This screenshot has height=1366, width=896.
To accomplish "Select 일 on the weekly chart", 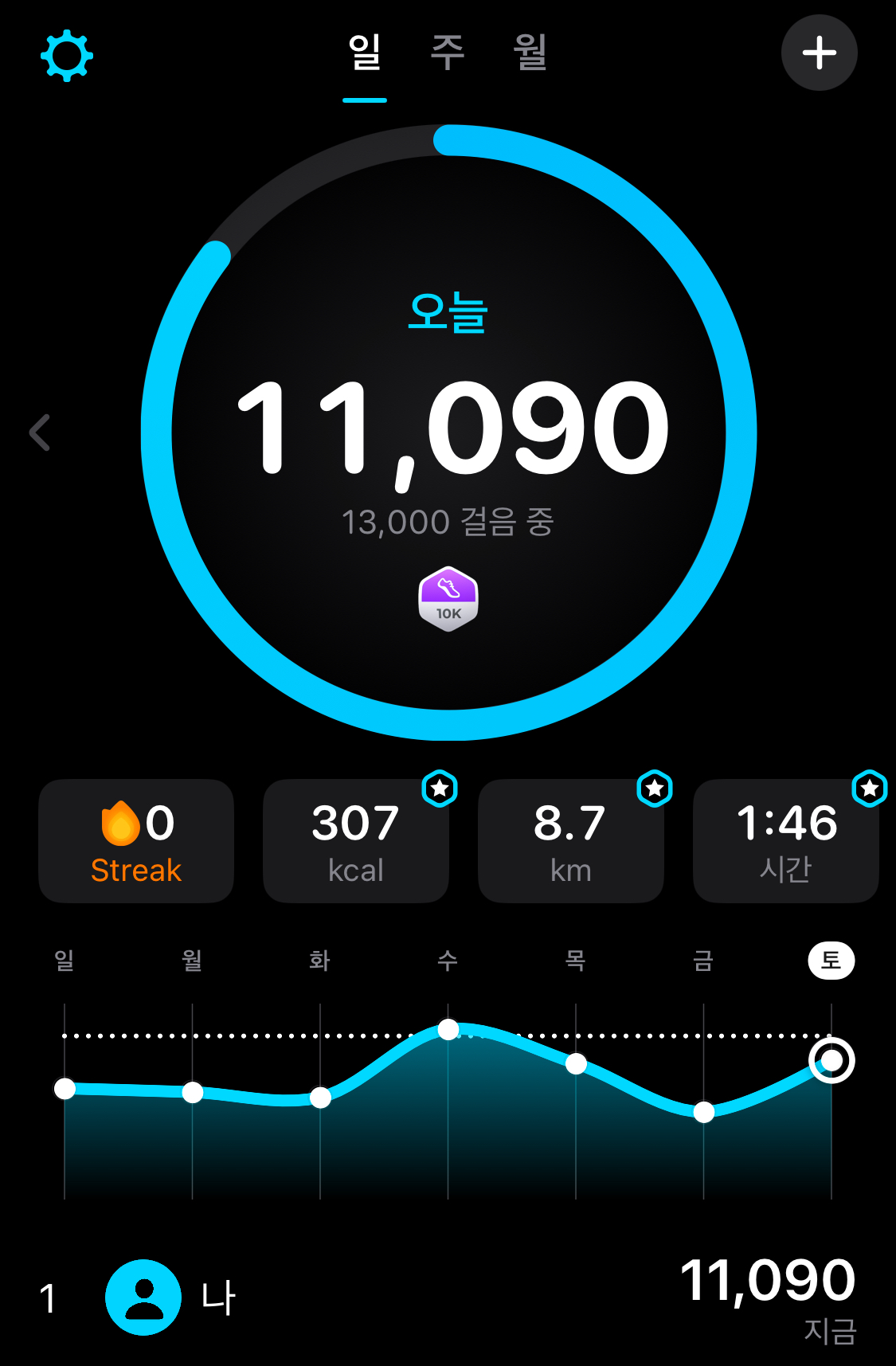I will pyautogui.click(x=65, y=961).
